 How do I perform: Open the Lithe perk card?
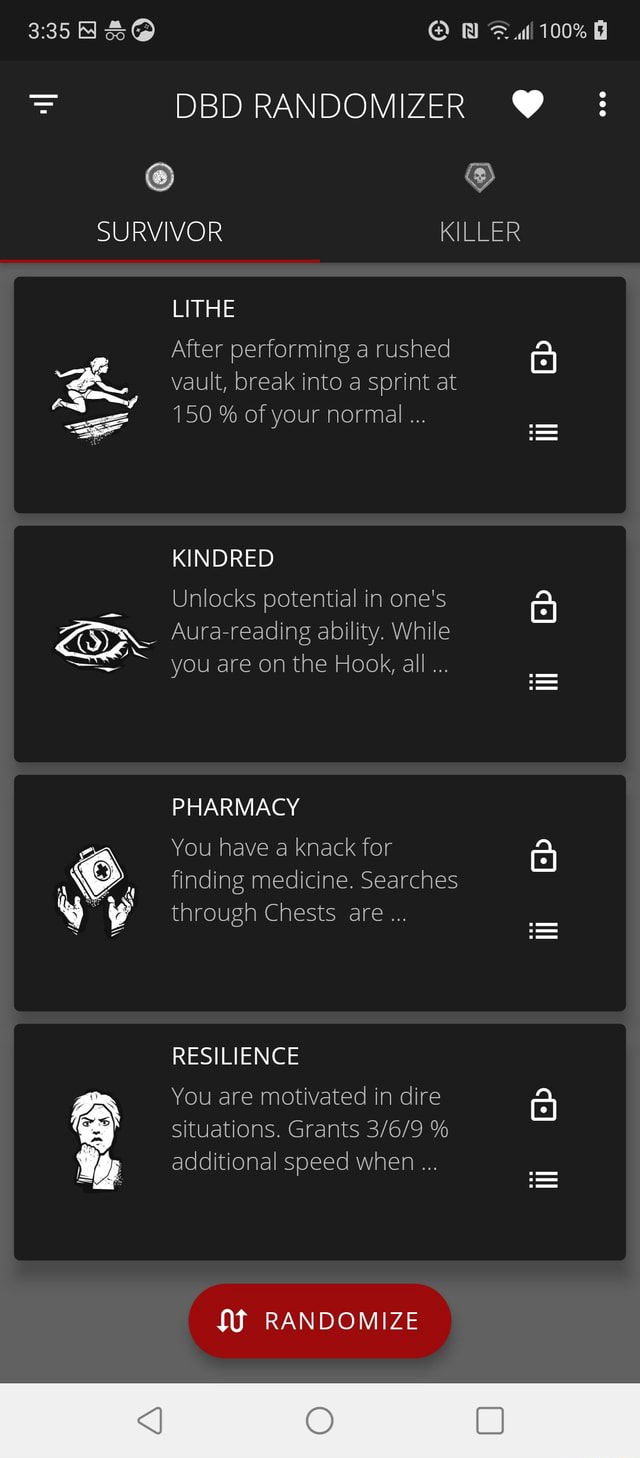[x=300, y=395]
